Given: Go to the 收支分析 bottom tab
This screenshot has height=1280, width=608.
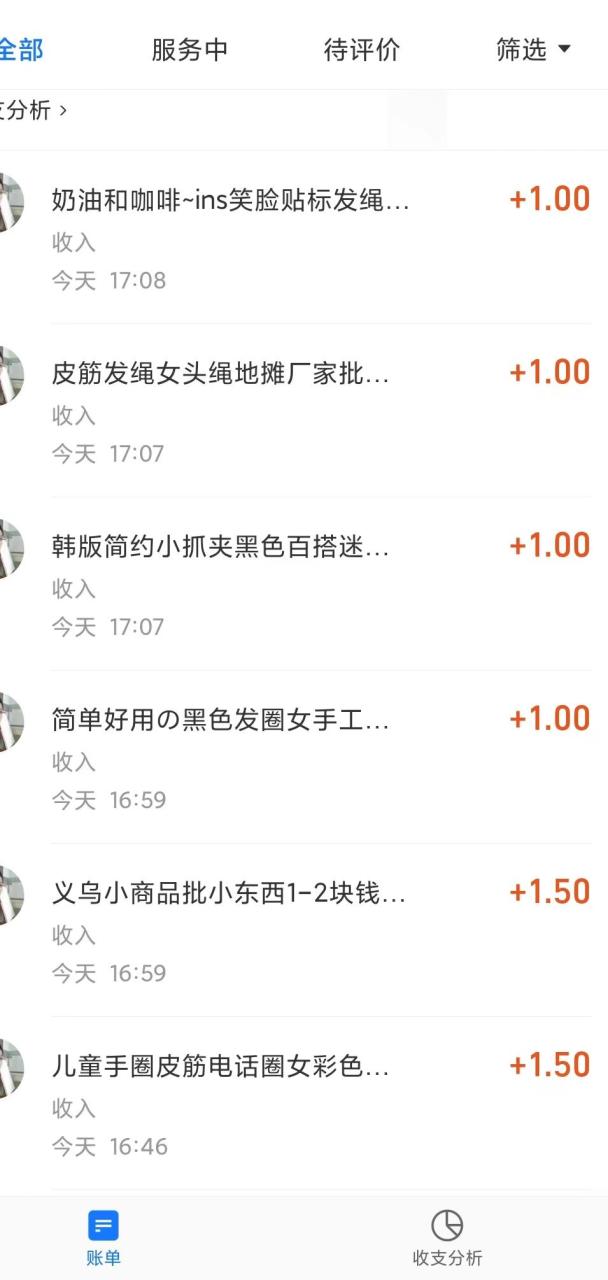Looking at the screenshot, I should pos(447,1238).
